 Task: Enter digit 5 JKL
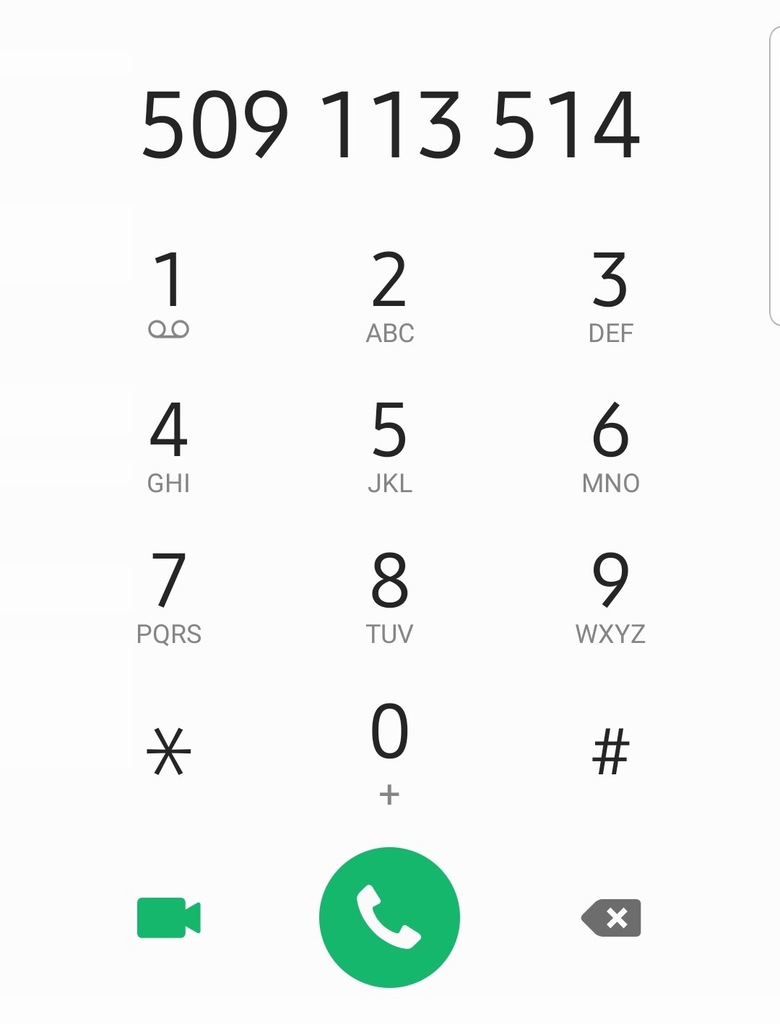pyautogui.click(x=389, y=445)
